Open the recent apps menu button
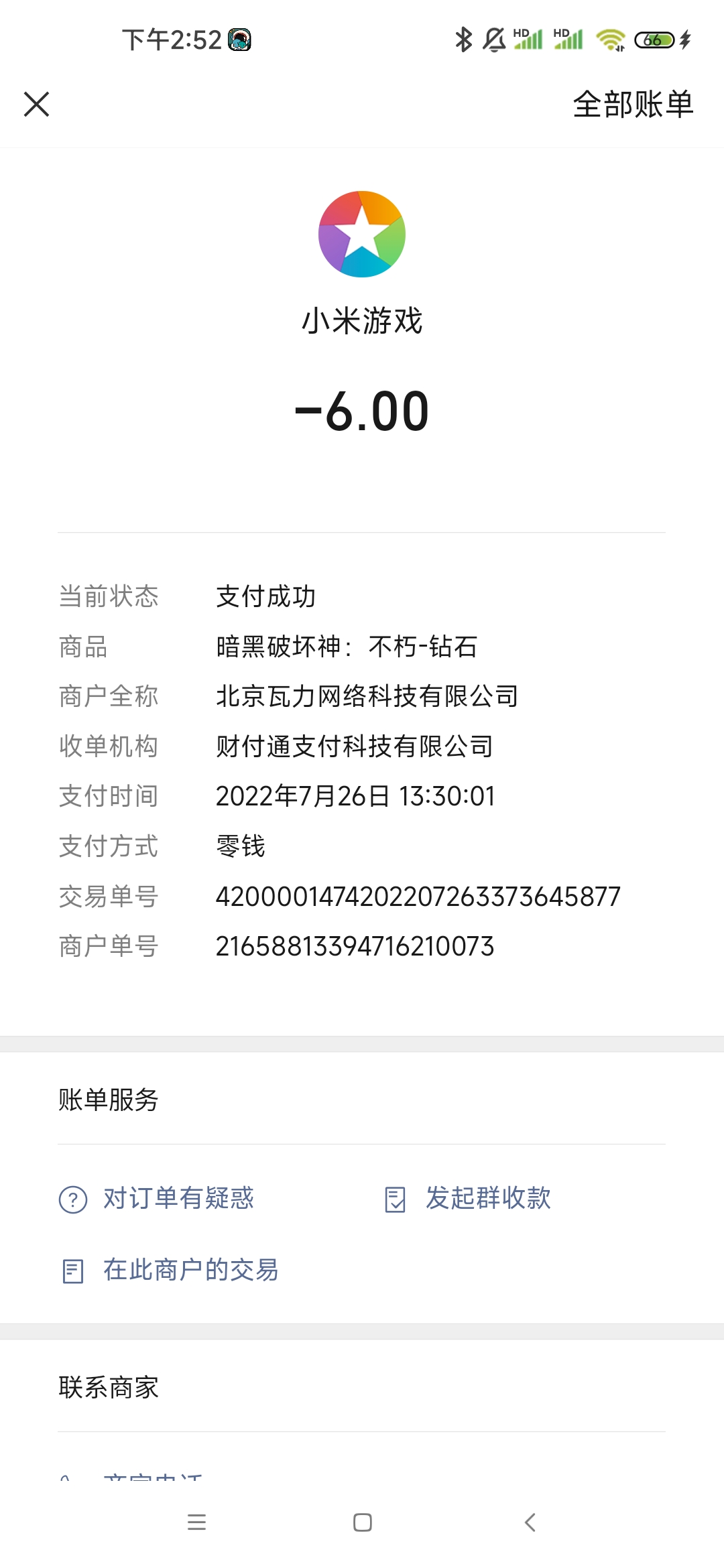Screen dimensions: 724x1568 click(x=196, y=1524)
